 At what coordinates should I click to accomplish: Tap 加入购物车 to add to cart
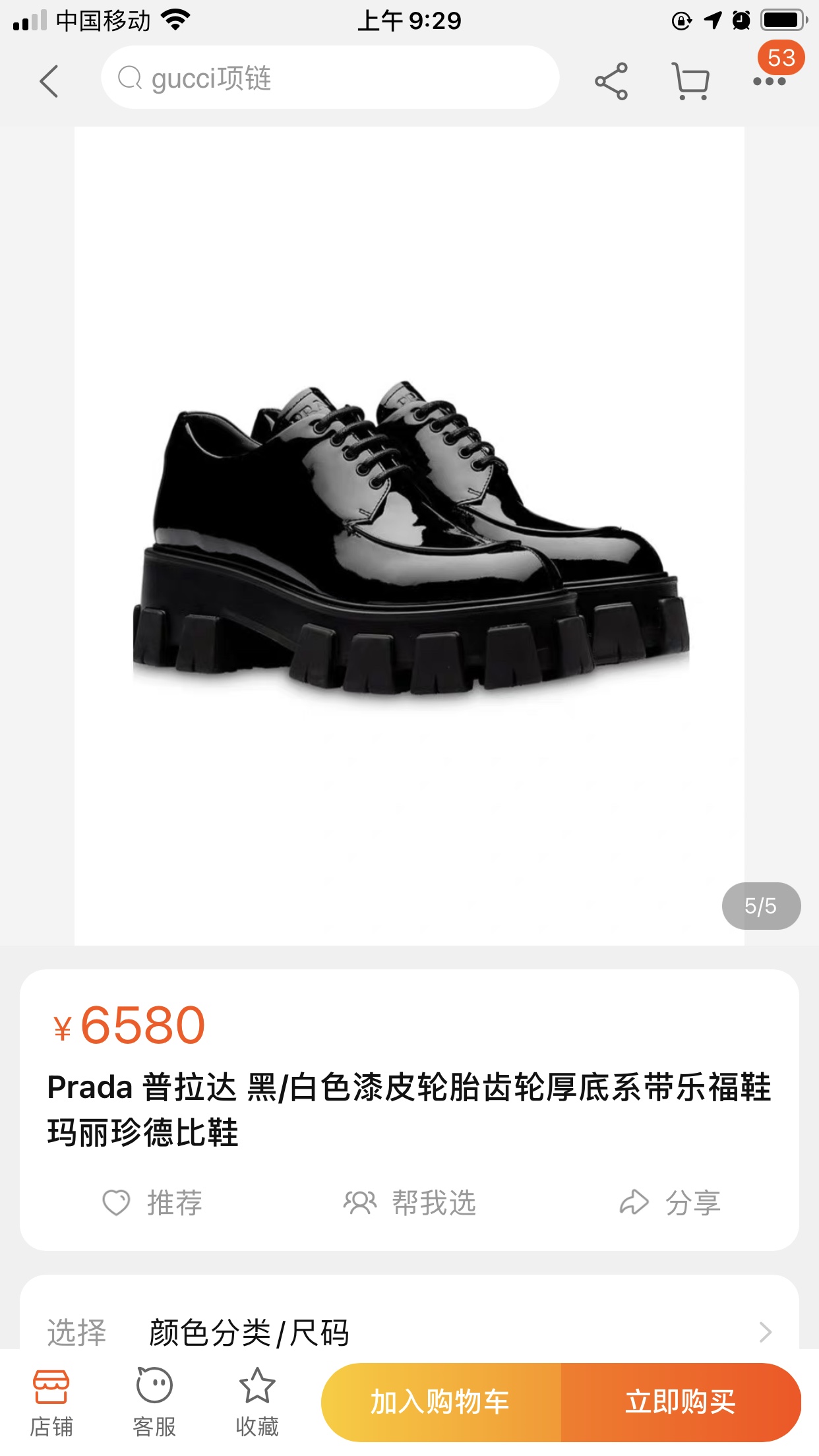[x=440, y=1402]
